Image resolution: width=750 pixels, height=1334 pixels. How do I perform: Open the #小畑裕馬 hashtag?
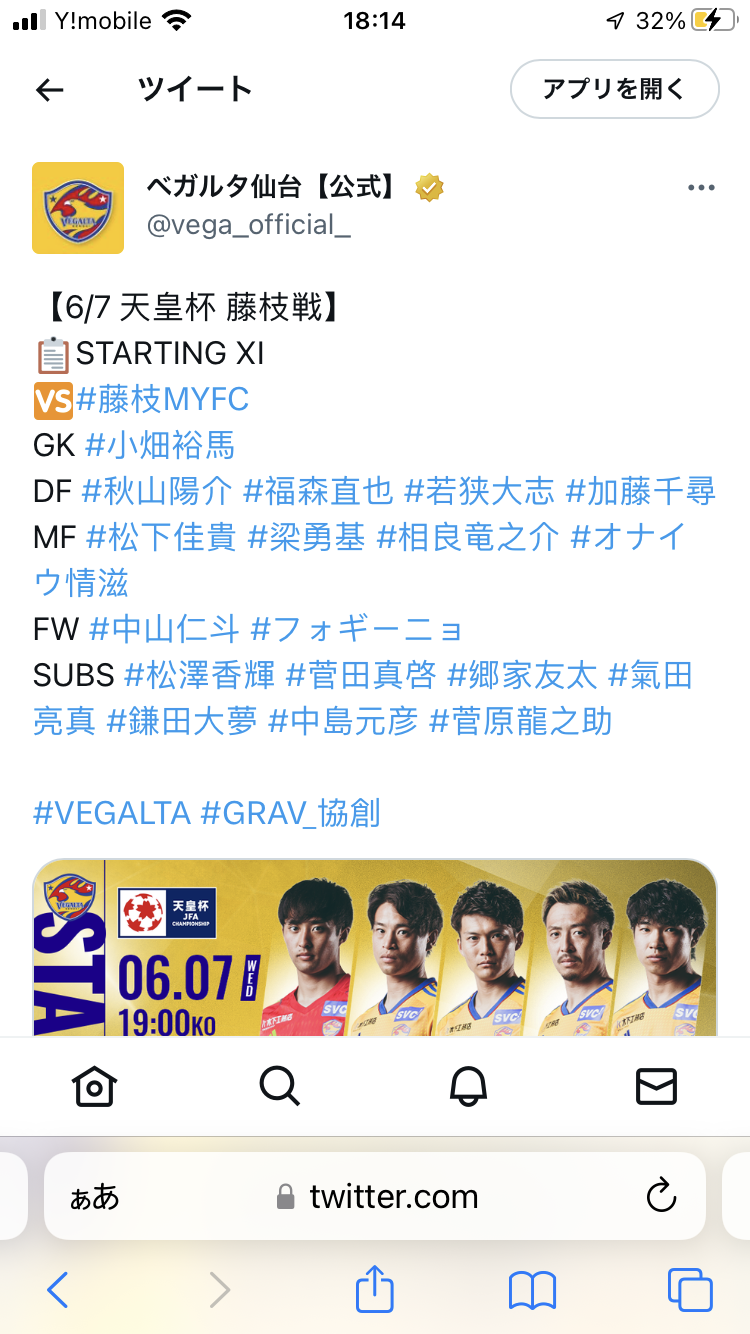[160, 445]
